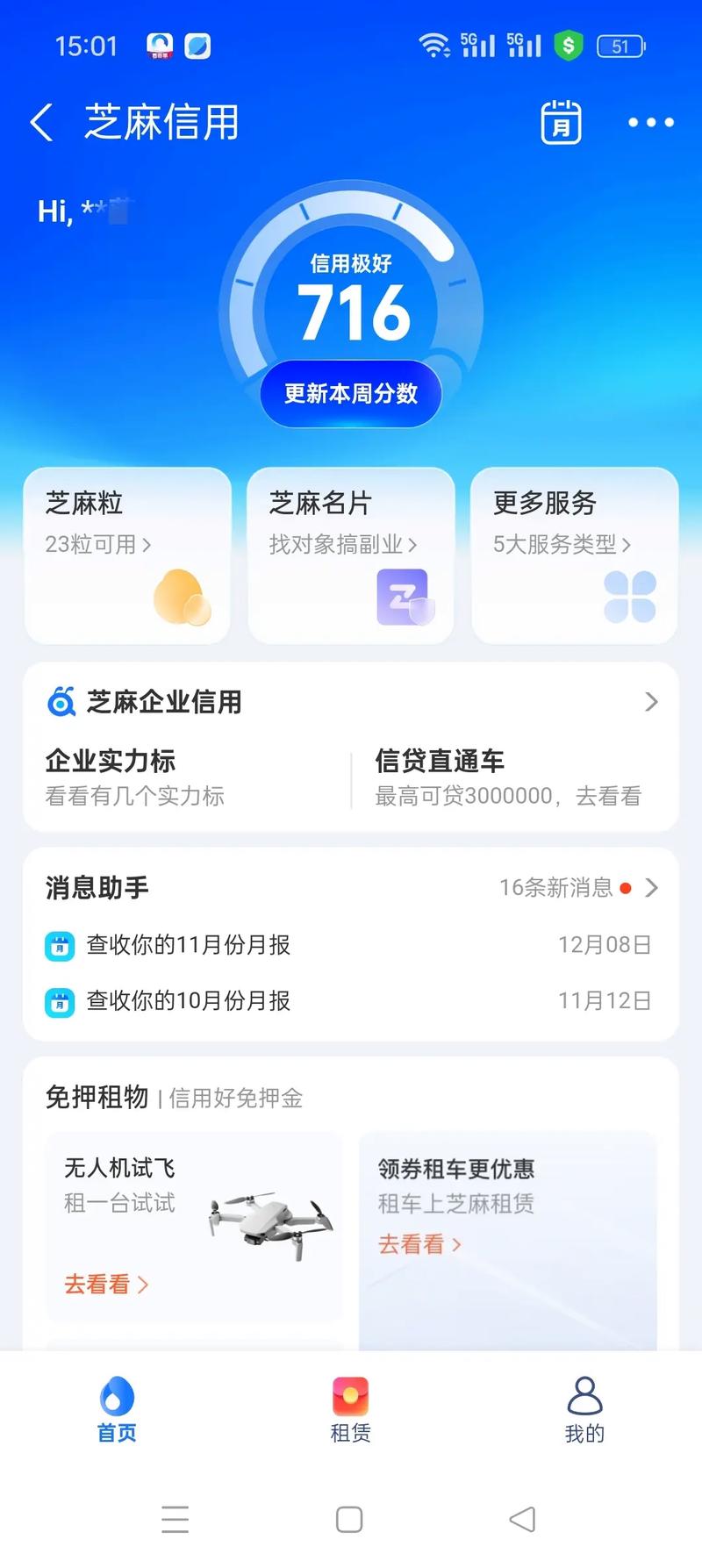Tap 去看看 on 领券租车更优惠
The height and width of the screenshot is (1568, 702).
[x=412, y=1243]
